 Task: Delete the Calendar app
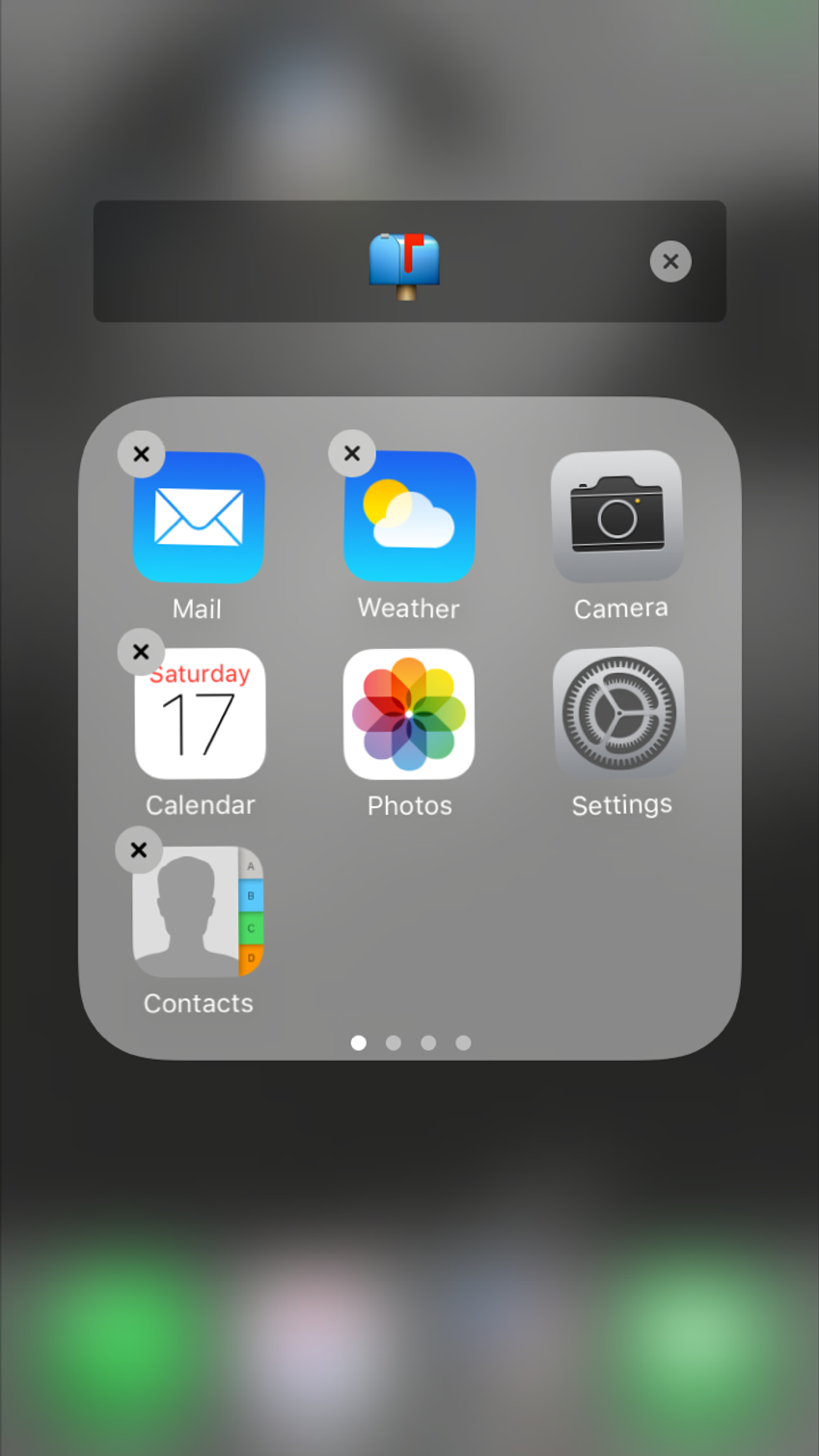tap(140, 651)
